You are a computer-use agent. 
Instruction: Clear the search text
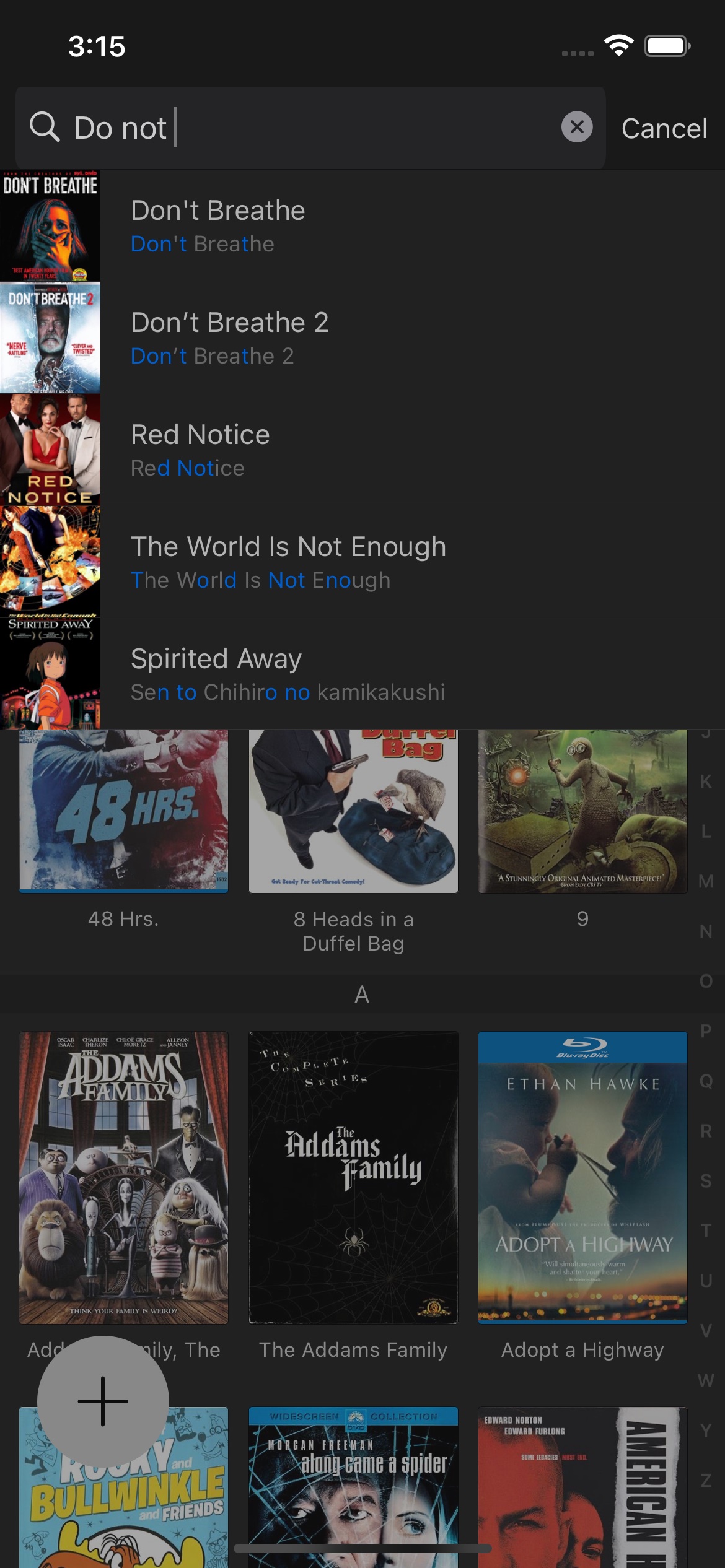[576, 128]
